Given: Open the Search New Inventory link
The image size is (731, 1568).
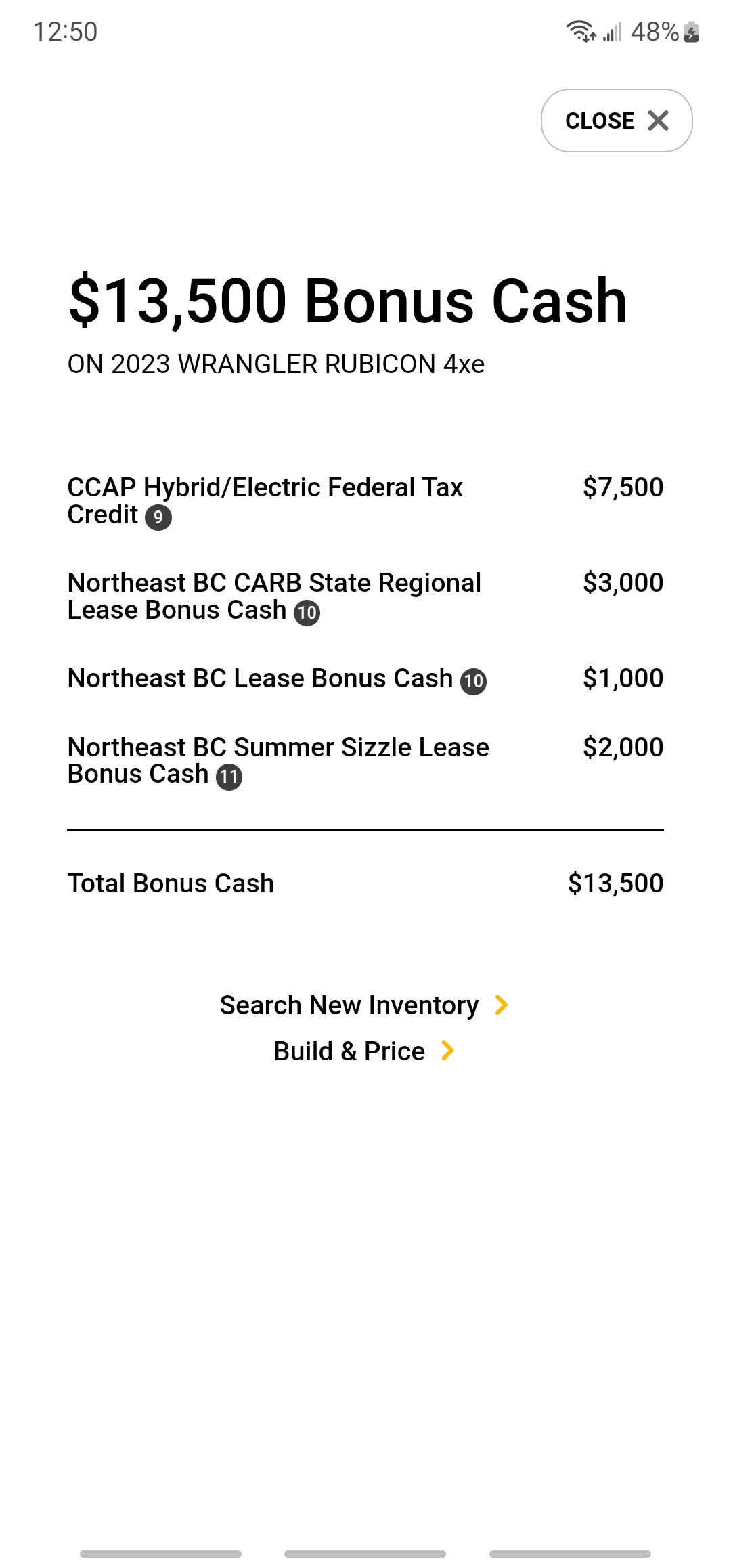Looking at the screenshot, I should pyautogui.click(x=364, y=1005).
